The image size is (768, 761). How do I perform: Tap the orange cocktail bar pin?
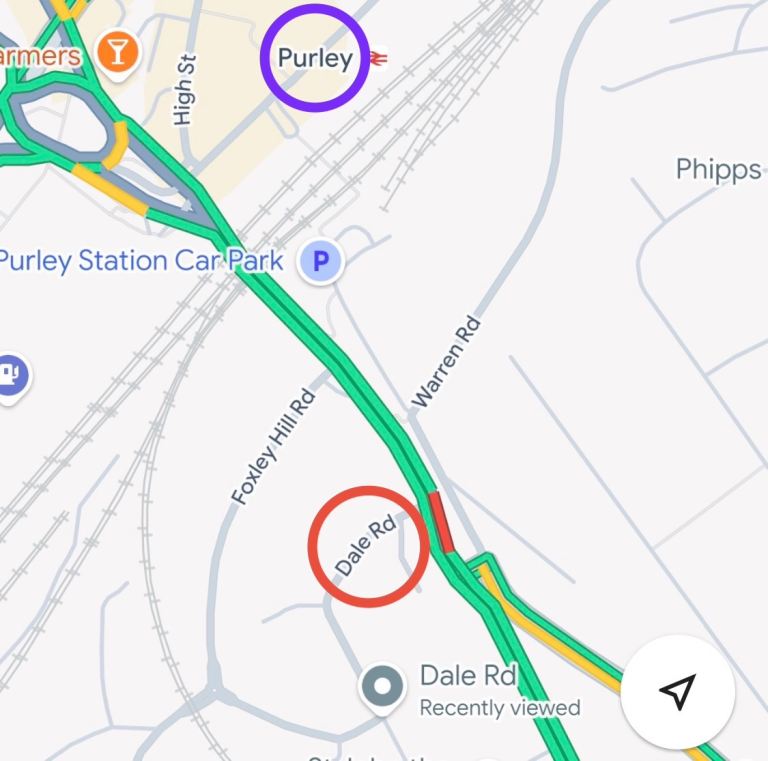pyautogui.click(x=118, y=52)
